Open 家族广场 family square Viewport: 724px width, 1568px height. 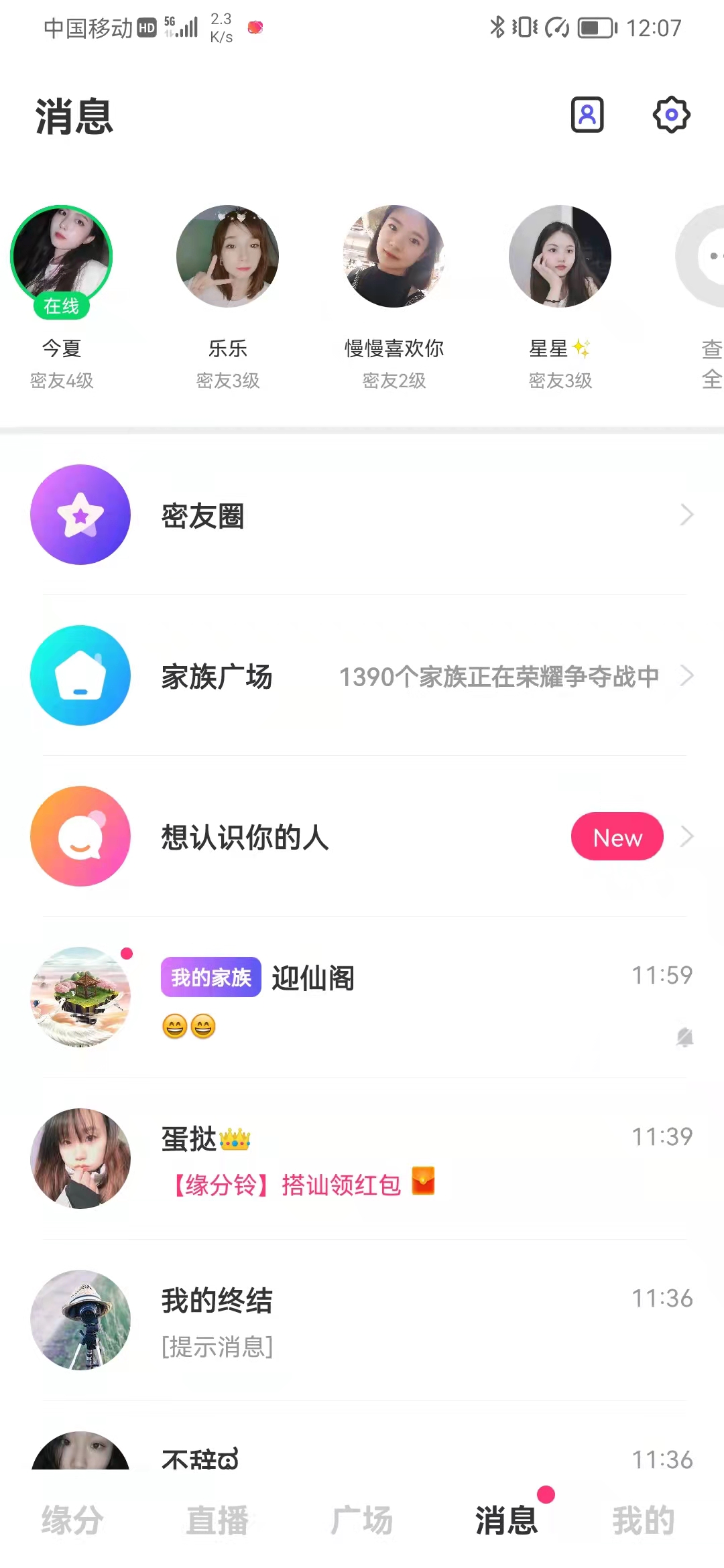(362, 675)
